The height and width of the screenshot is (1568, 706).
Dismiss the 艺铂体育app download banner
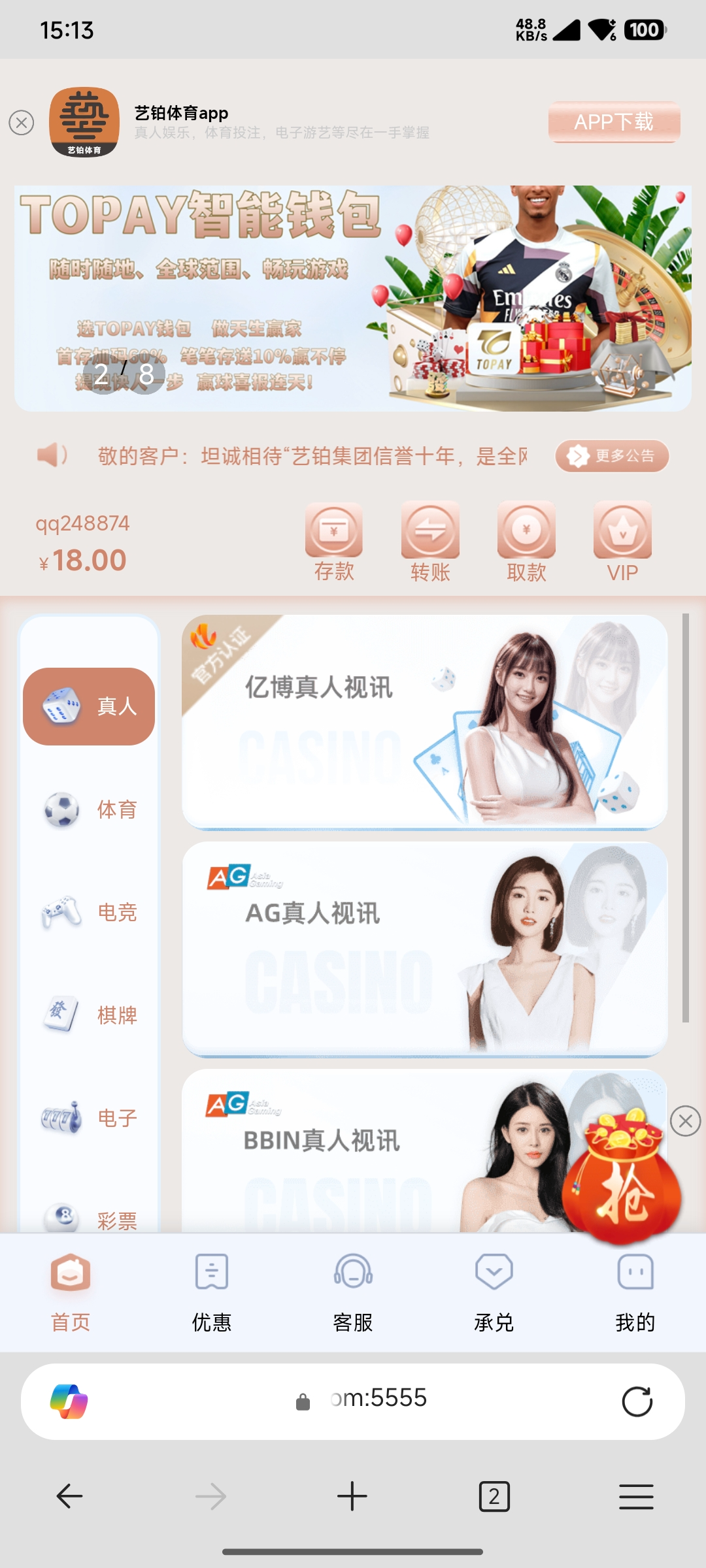(x=22, y=122)
